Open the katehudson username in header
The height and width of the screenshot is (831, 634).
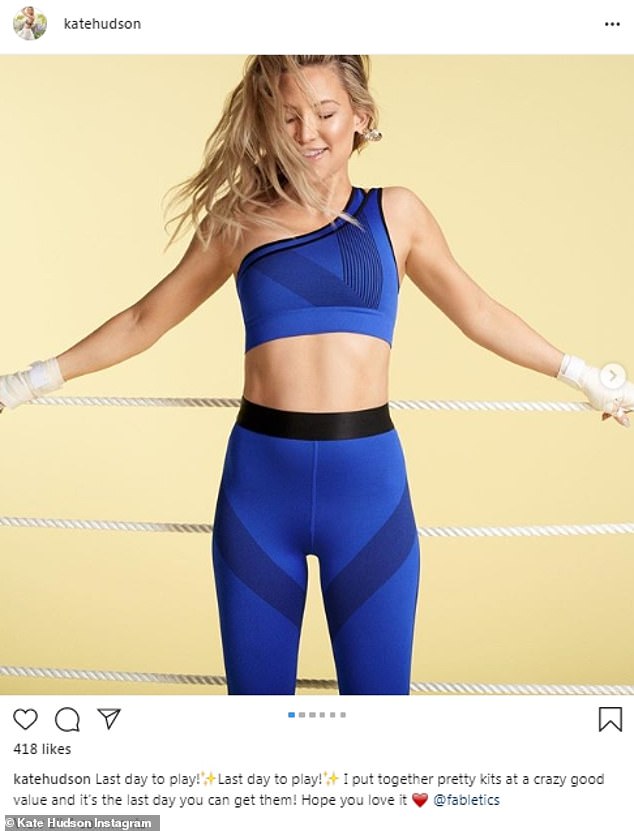point(102,24)
